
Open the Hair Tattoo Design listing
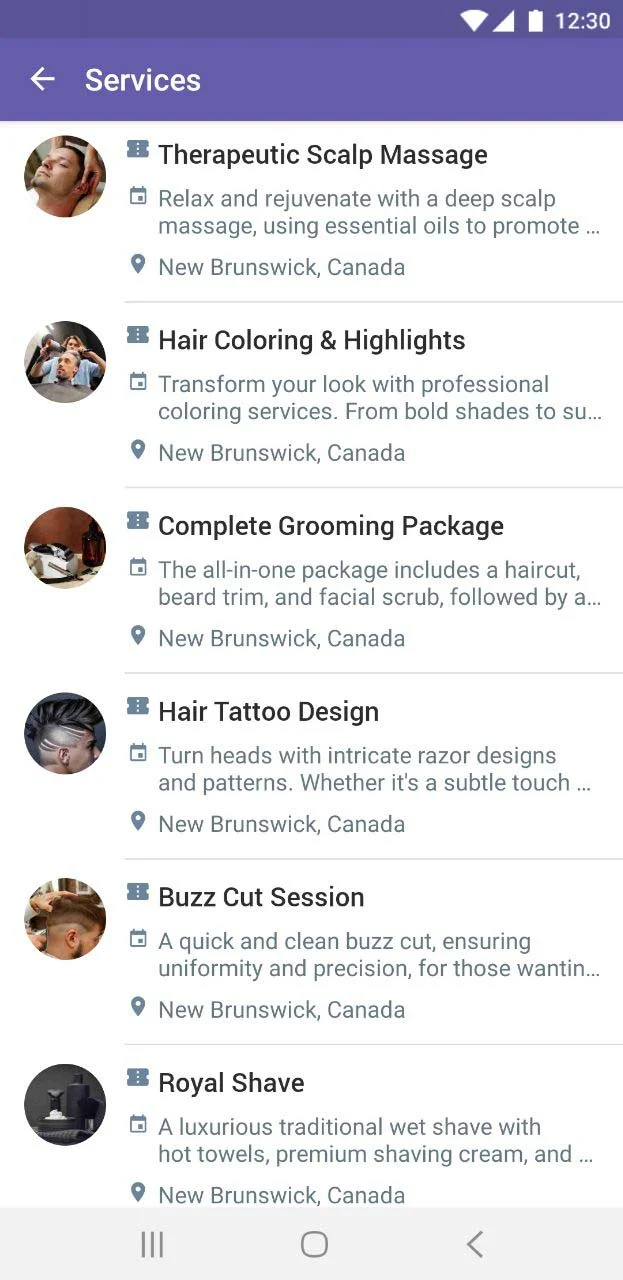click(268, 712)
